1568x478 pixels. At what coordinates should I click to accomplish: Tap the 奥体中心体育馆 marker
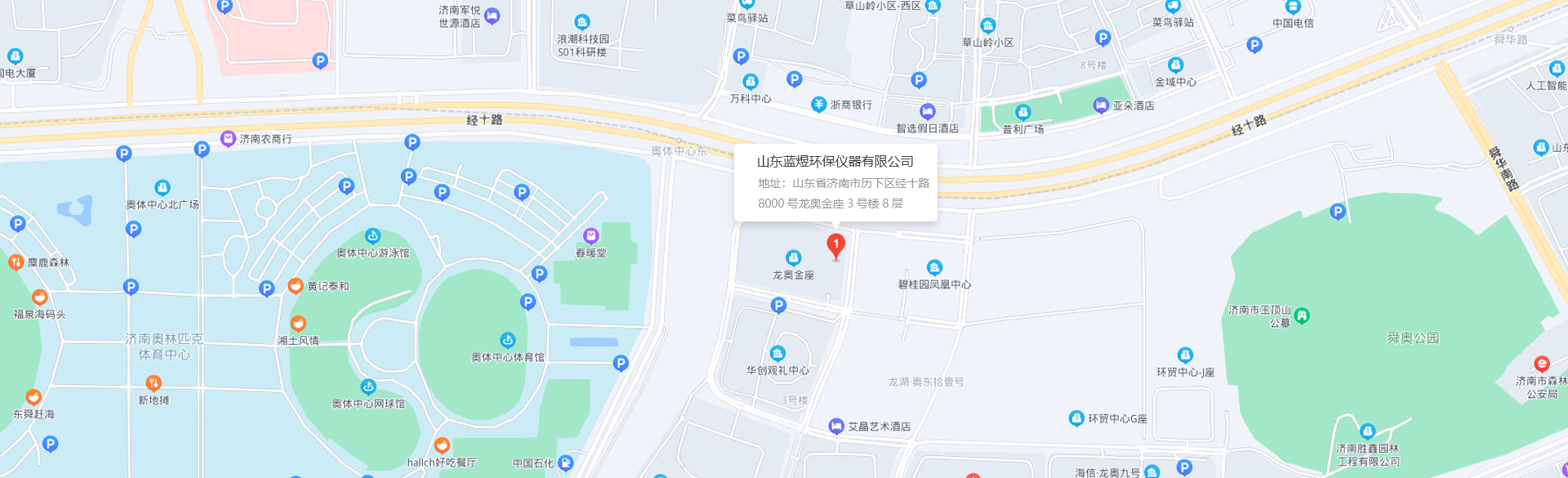click(x=507, y=341)
